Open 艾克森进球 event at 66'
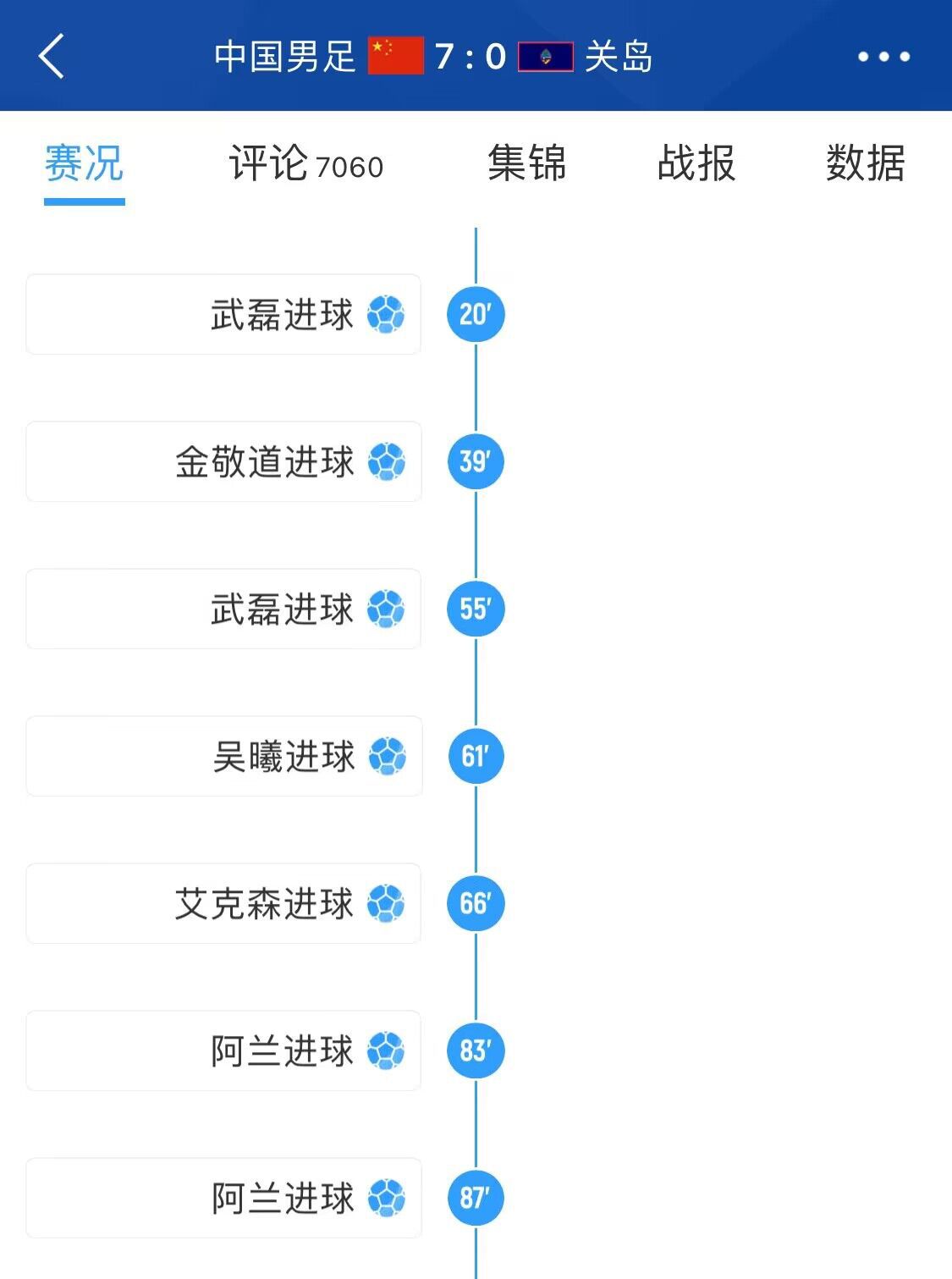 point(223,903)
